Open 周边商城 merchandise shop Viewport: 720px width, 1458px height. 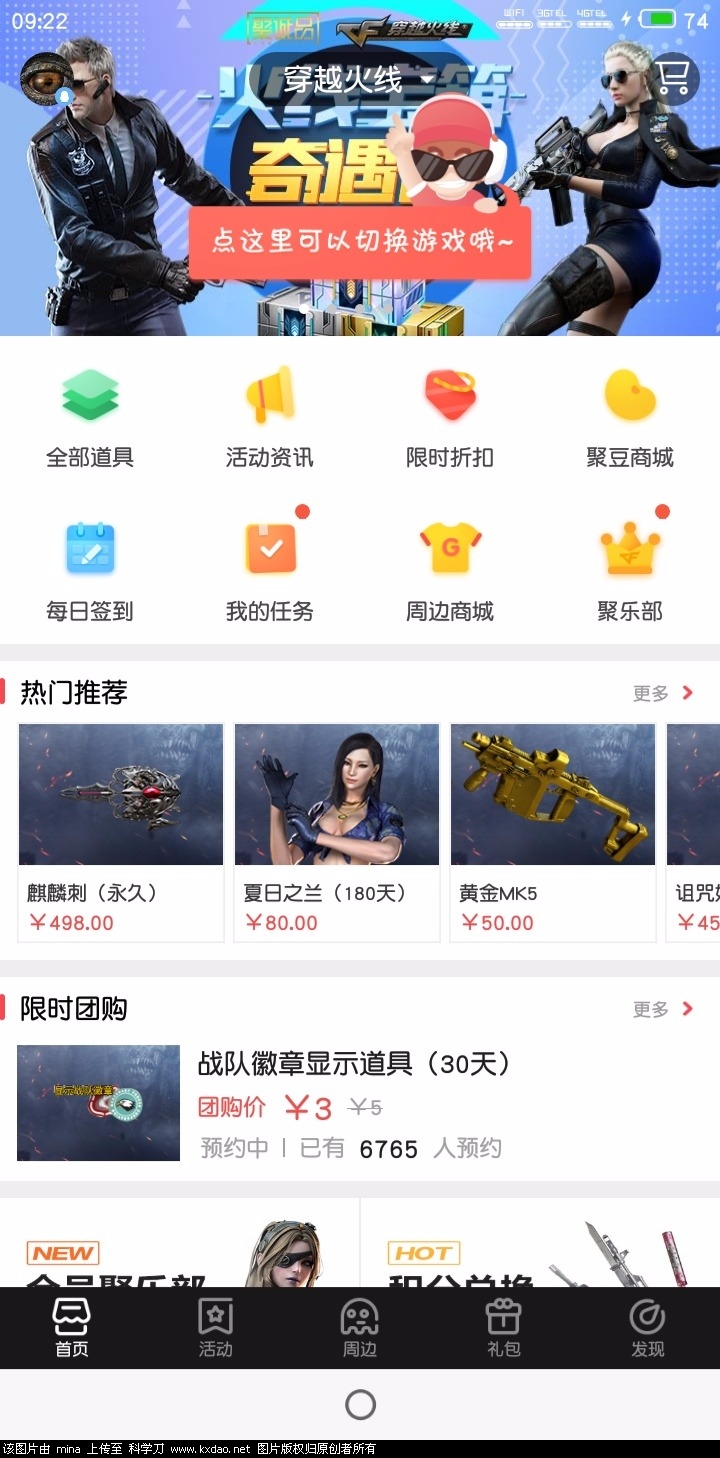click(x=450, y=572)
